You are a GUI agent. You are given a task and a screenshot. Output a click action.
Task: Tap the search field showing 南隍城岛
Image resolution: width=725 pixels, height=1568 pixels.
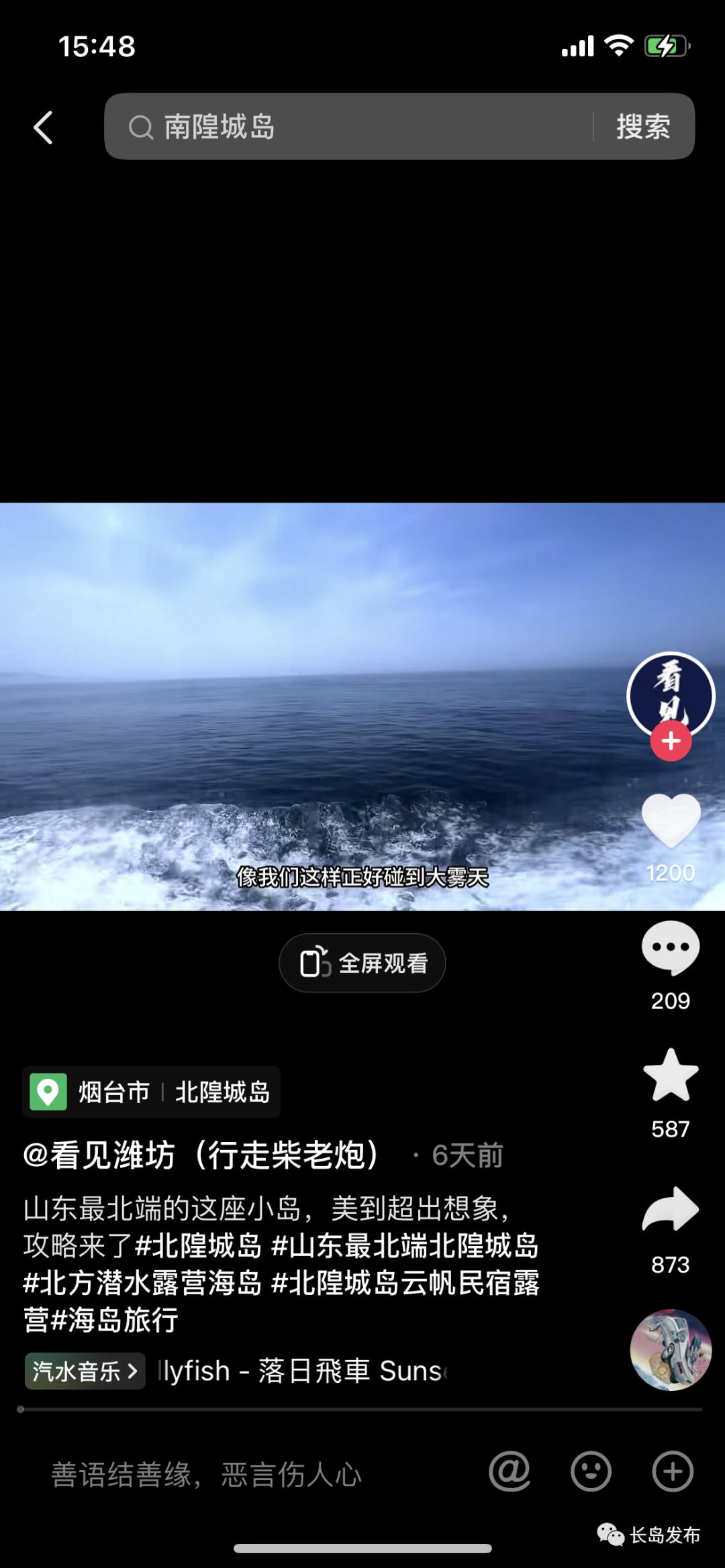[349, 127]
